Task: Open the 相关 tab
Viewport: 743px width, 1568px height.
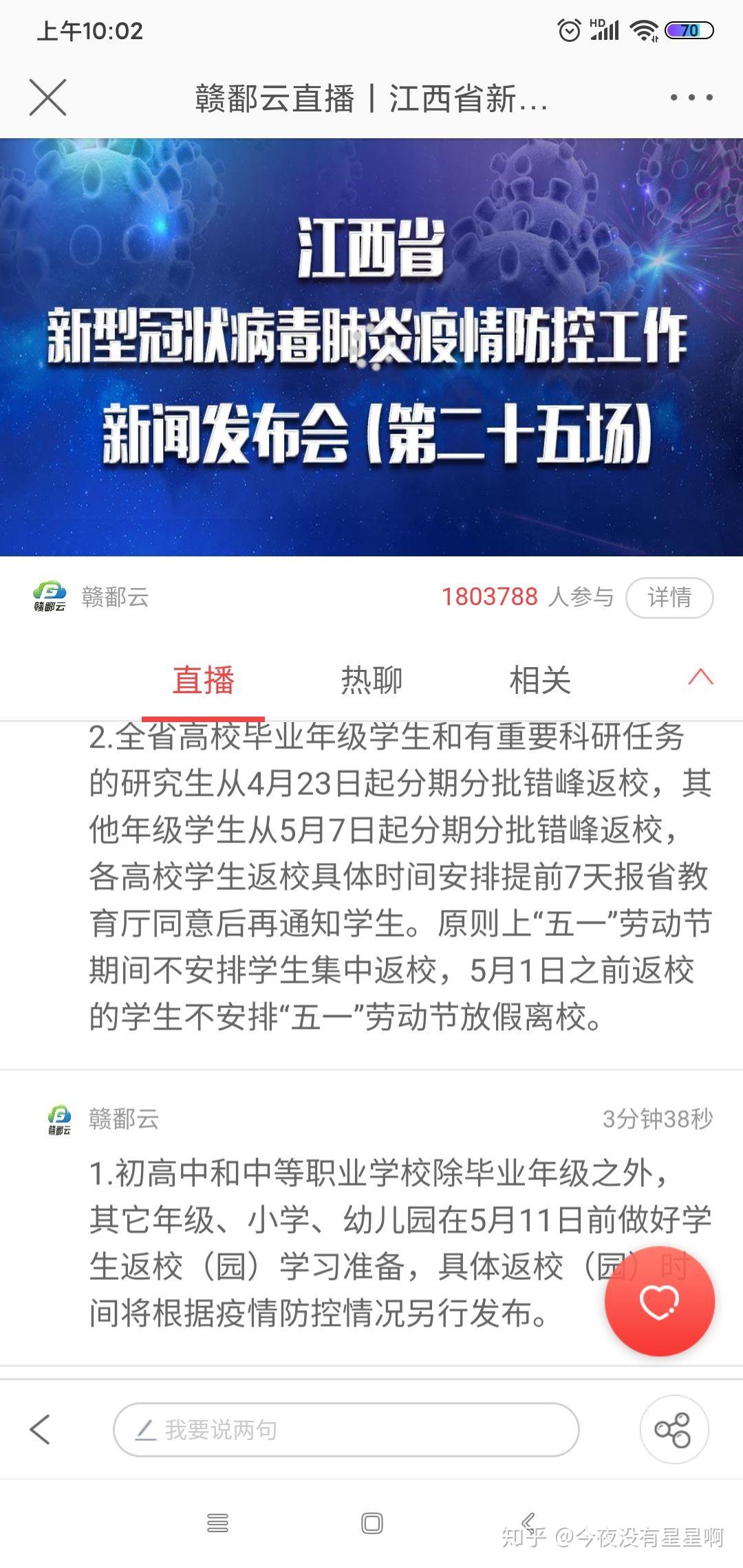Action: [x=540, y=680]
